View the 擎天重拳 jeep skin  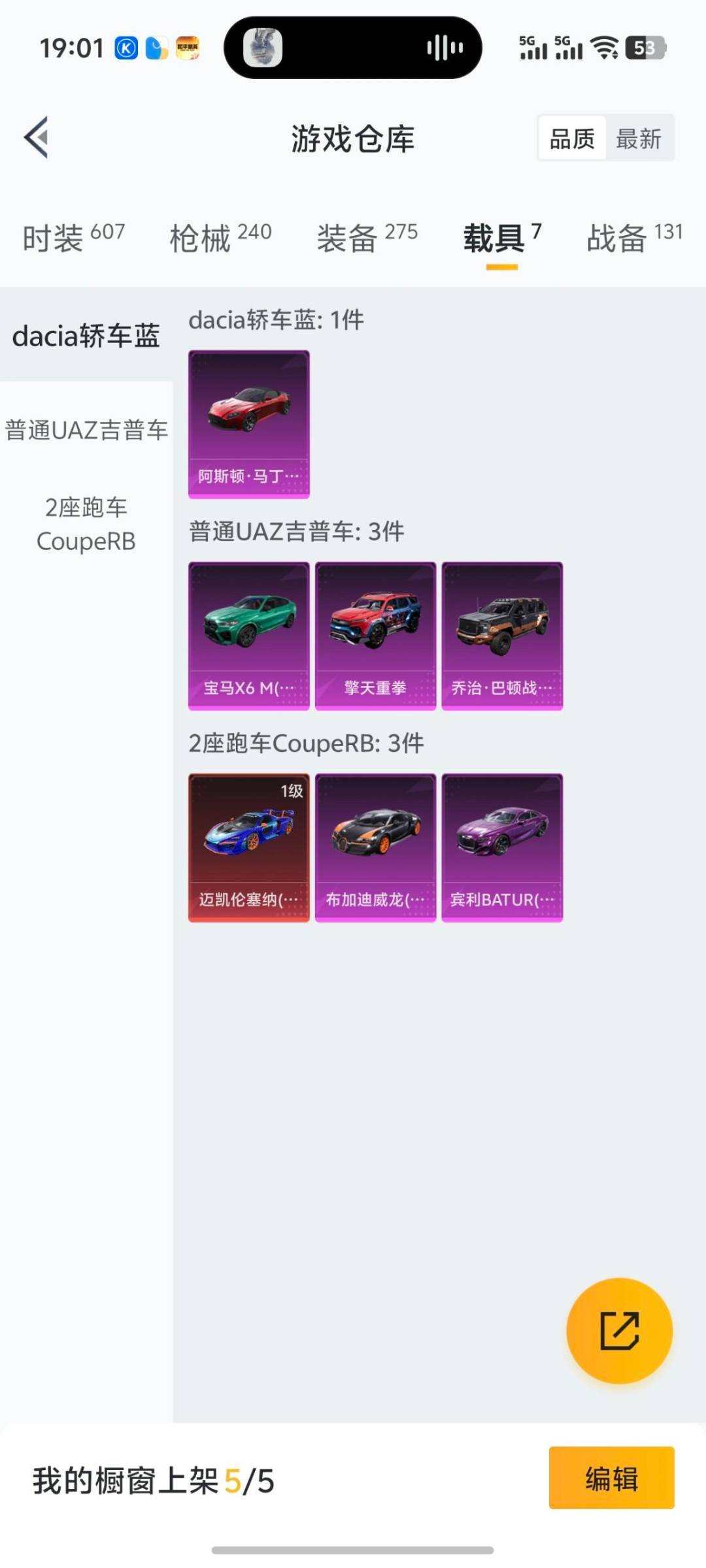375,635
